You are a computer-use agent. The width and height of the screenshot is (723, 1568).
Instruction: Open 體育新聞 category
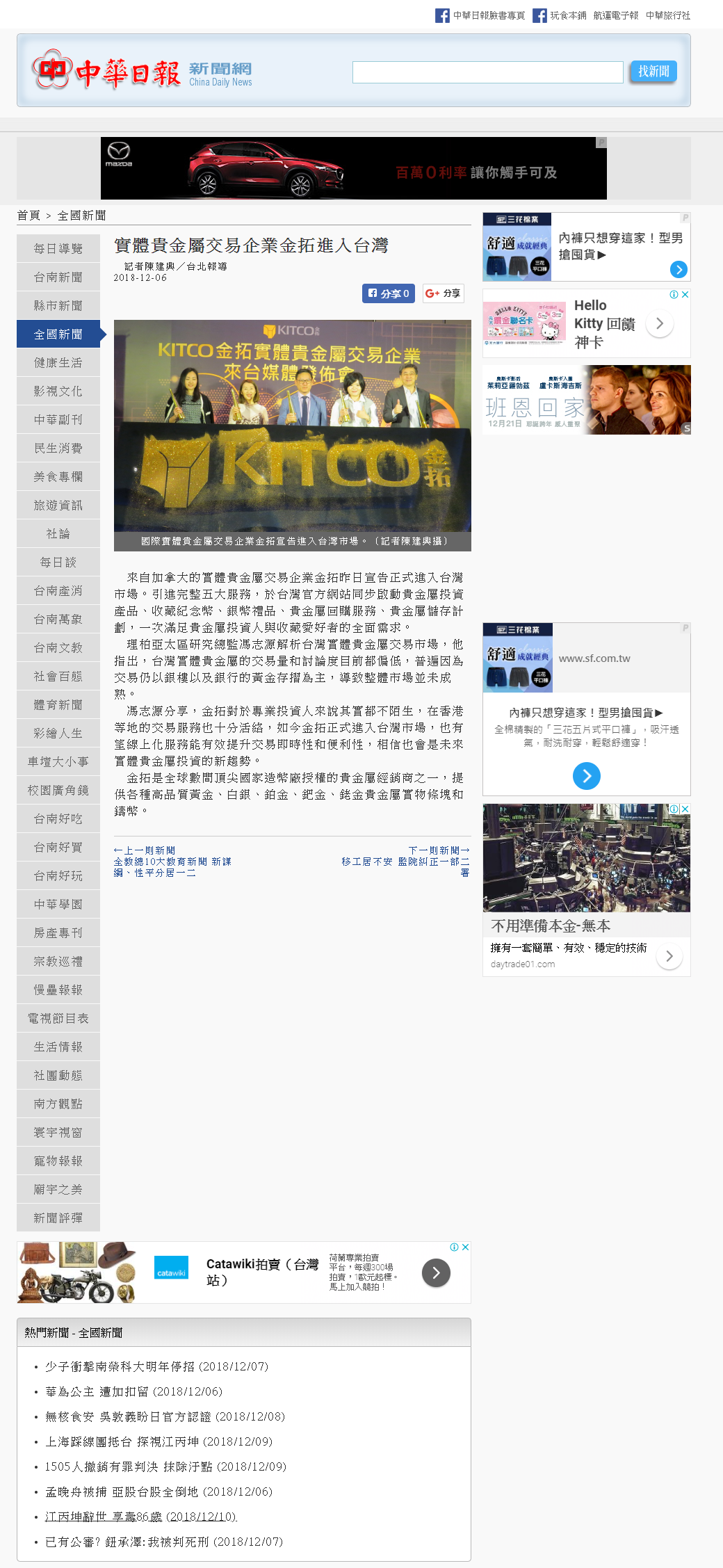click(58, 704)
